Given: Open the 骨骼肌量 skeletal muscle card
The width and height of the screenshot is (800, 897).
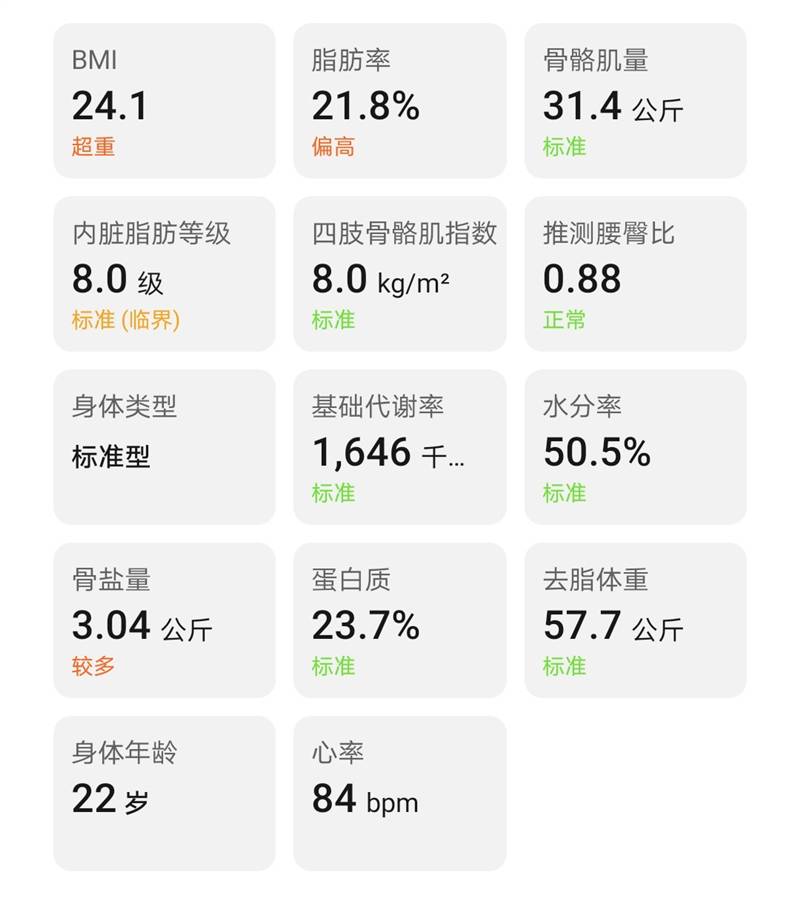Looking at the screenshot, I should coord(636,100).
